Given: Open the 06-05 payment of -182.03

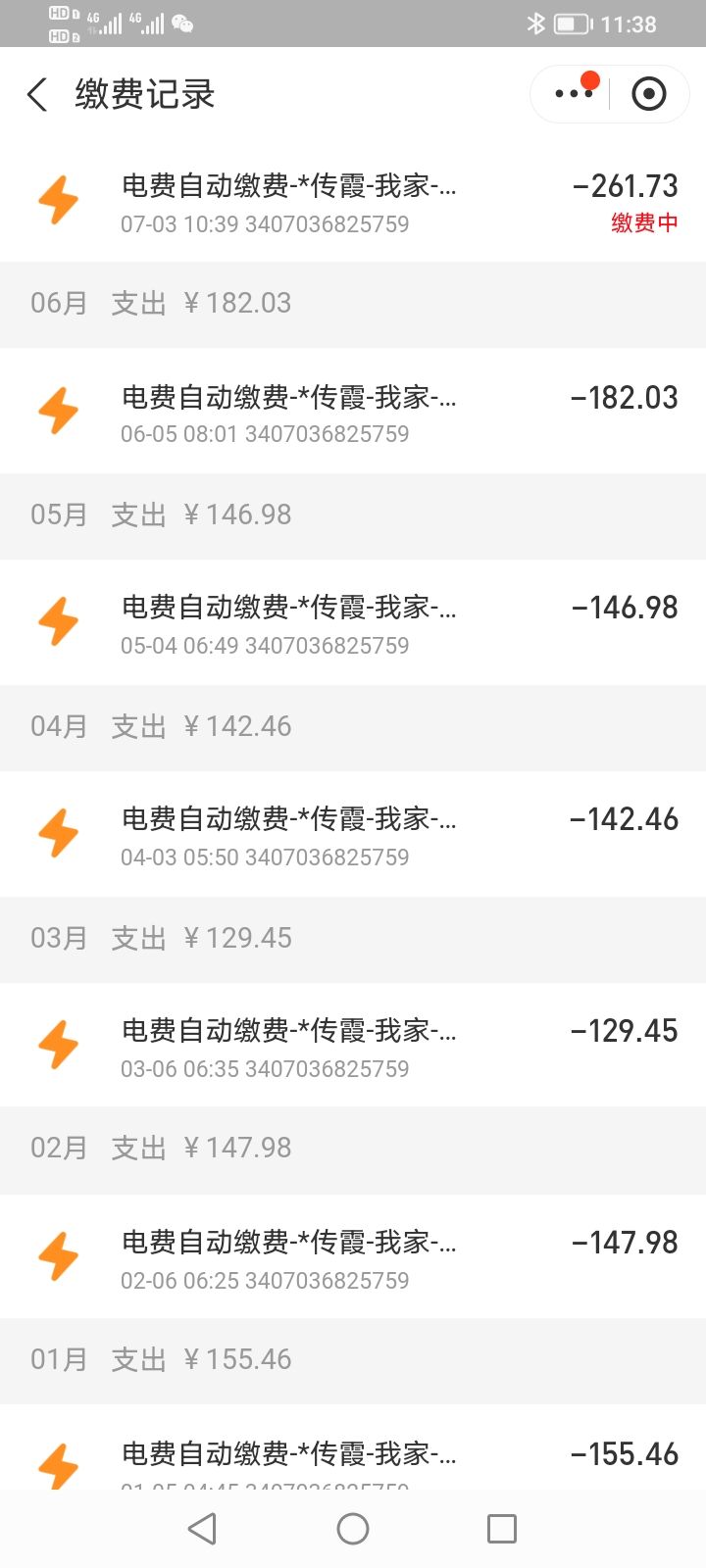Looking at the screenshot, I should (x=353, y=412).
